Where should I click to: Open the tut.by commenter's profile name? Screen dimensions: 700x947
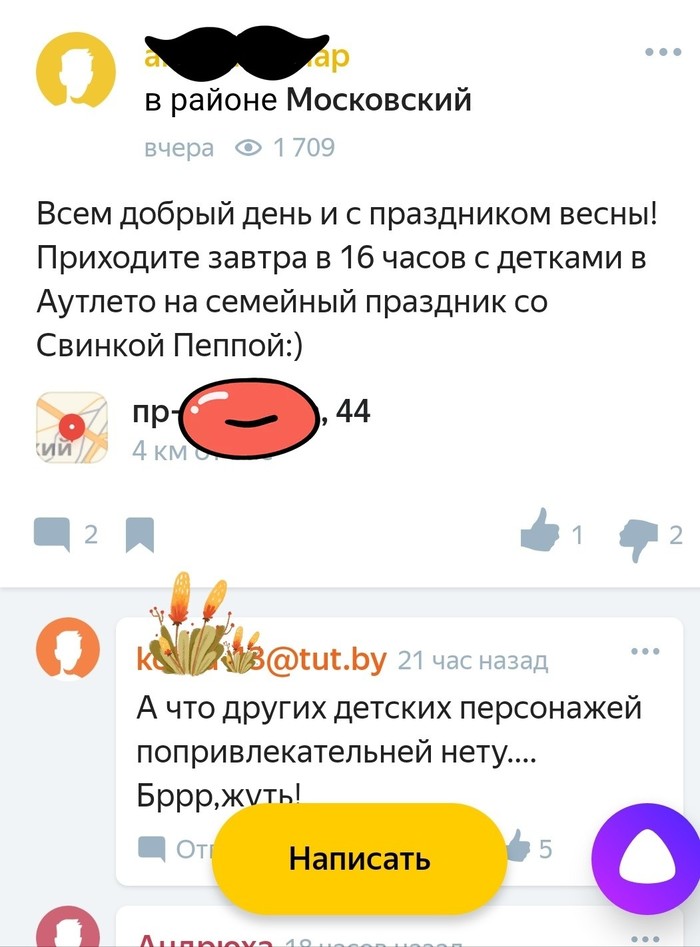pyautogui.click(x=261, y=660)
